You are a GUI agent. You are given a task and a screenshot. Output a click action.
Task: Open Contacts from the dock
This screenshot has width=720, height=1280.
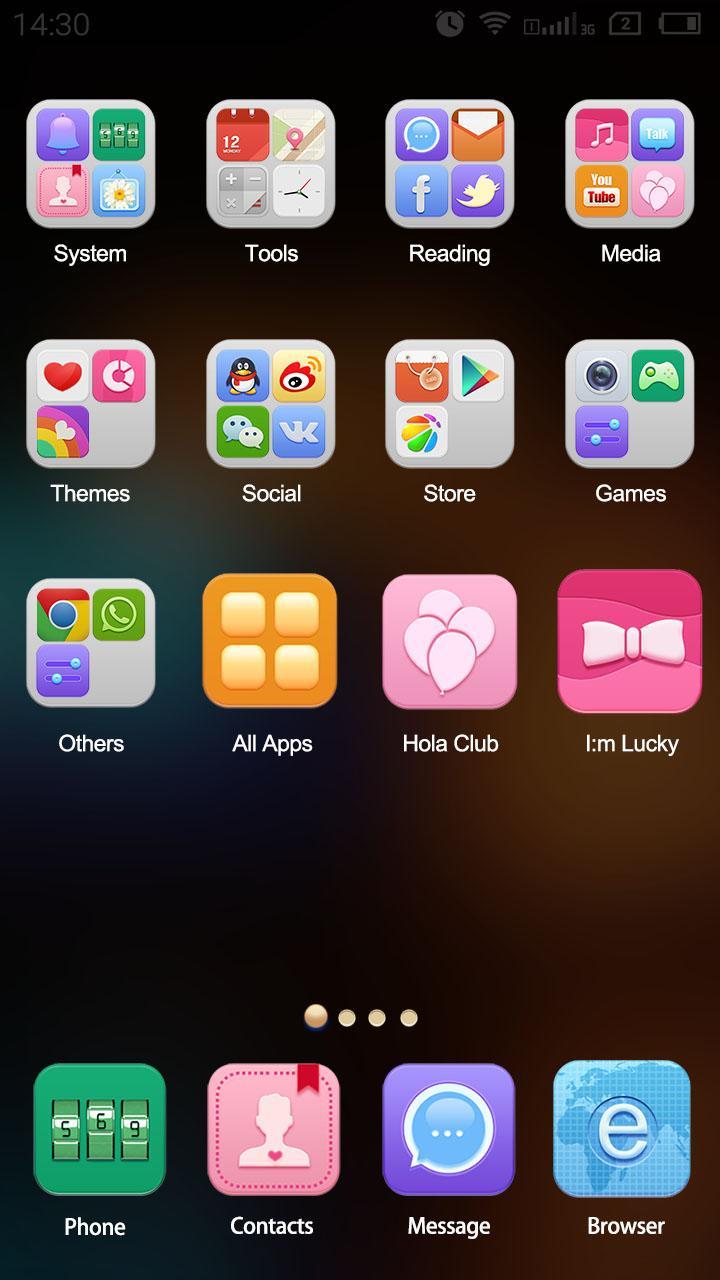[272, 1129]
